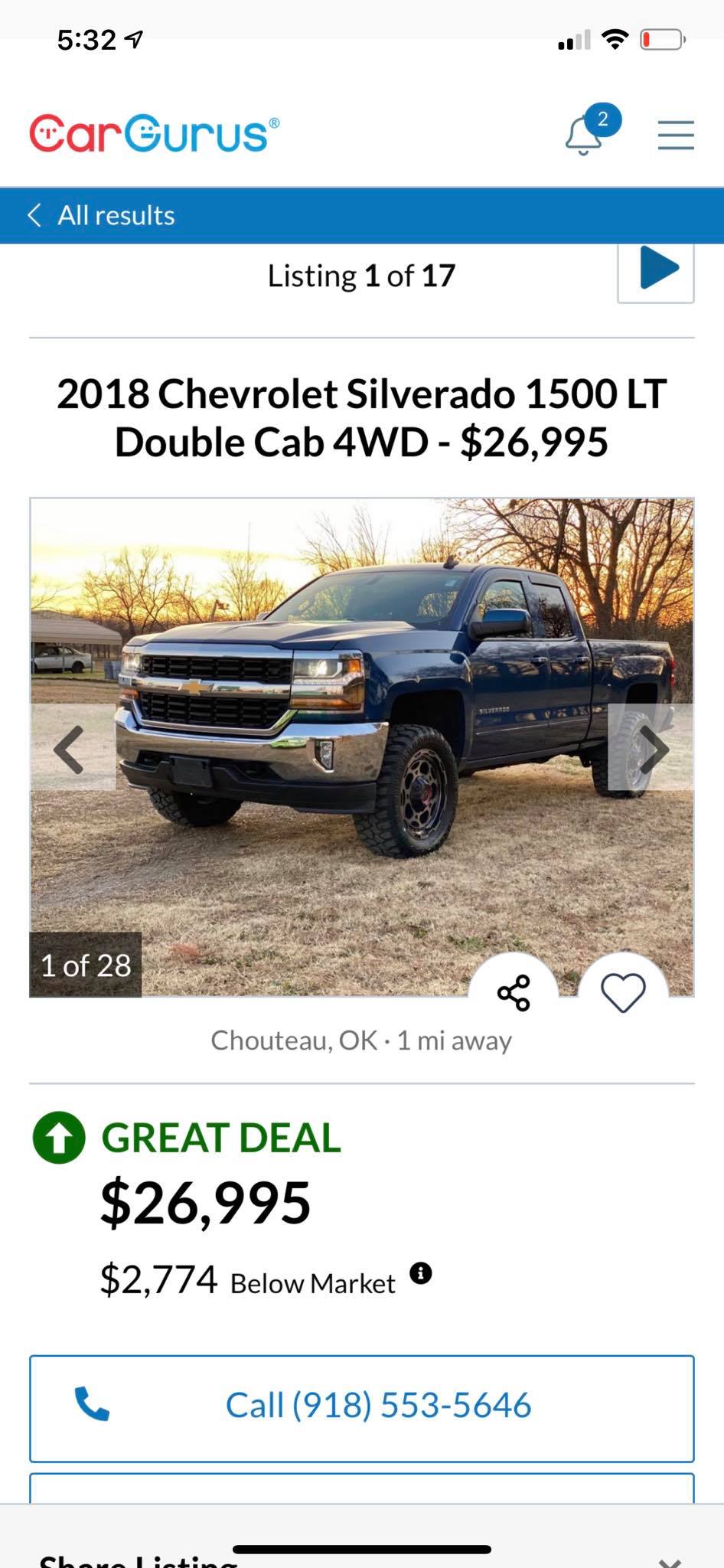Open the Silverado photo gallery
The height and width of the screenshot is (1568, 724).
(362, 689)
